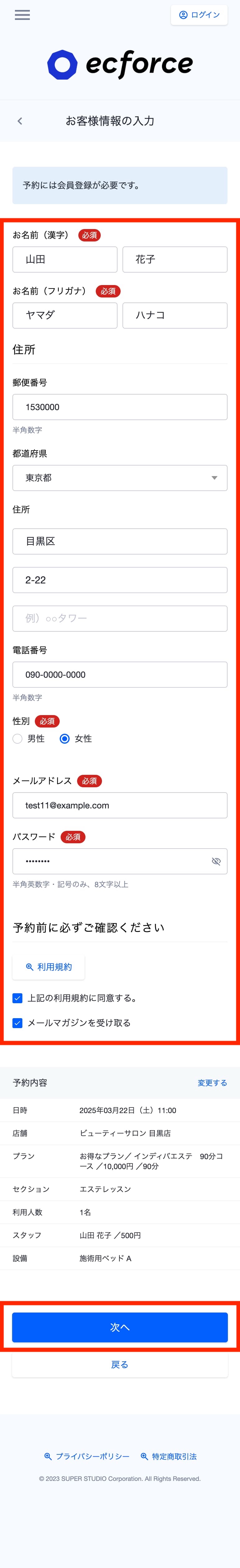Open the hamburger menu
This screenshot has width=240, height=1568.
click(22, 15)
